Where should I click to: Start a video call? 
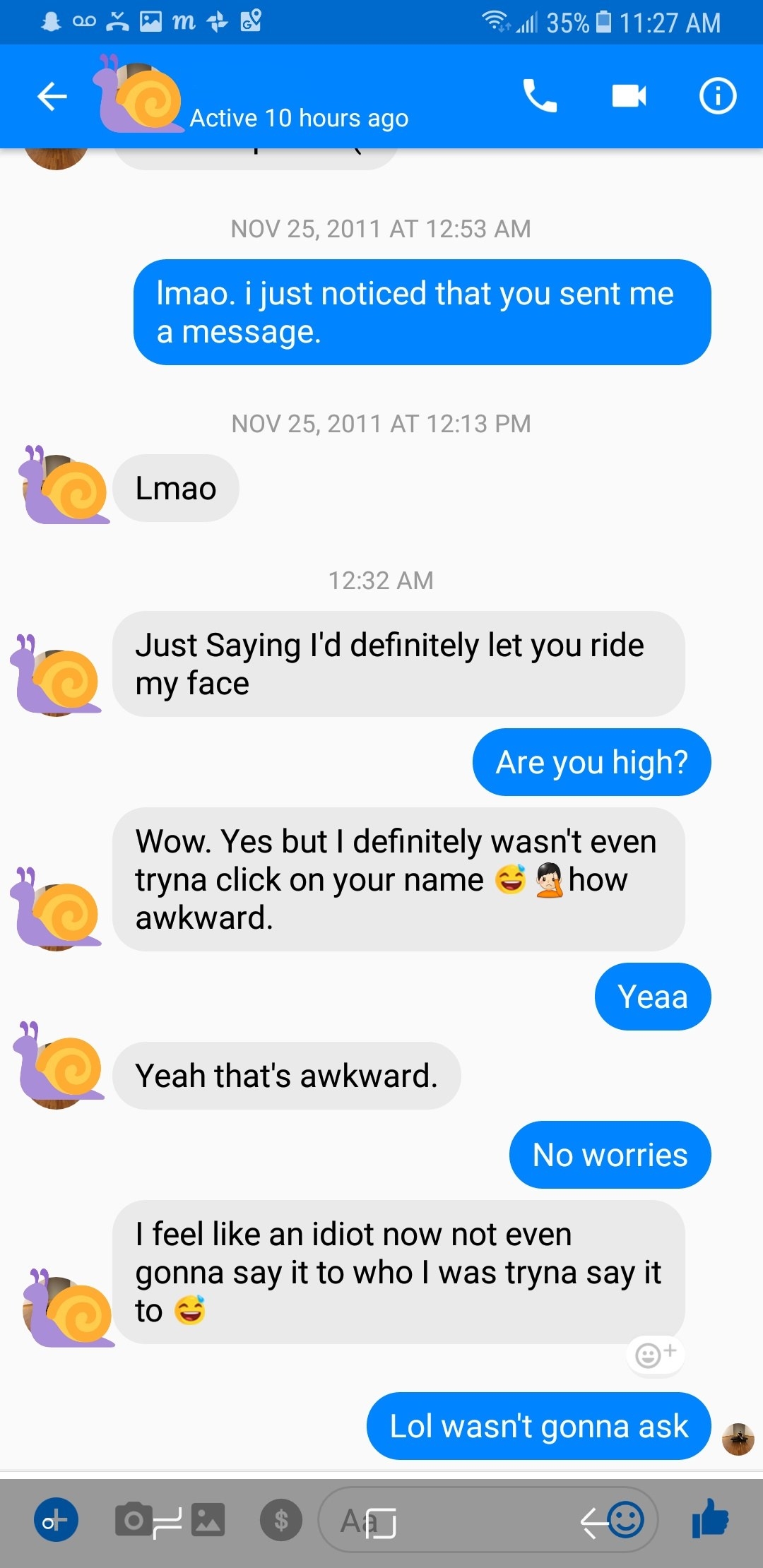point(629,95)
